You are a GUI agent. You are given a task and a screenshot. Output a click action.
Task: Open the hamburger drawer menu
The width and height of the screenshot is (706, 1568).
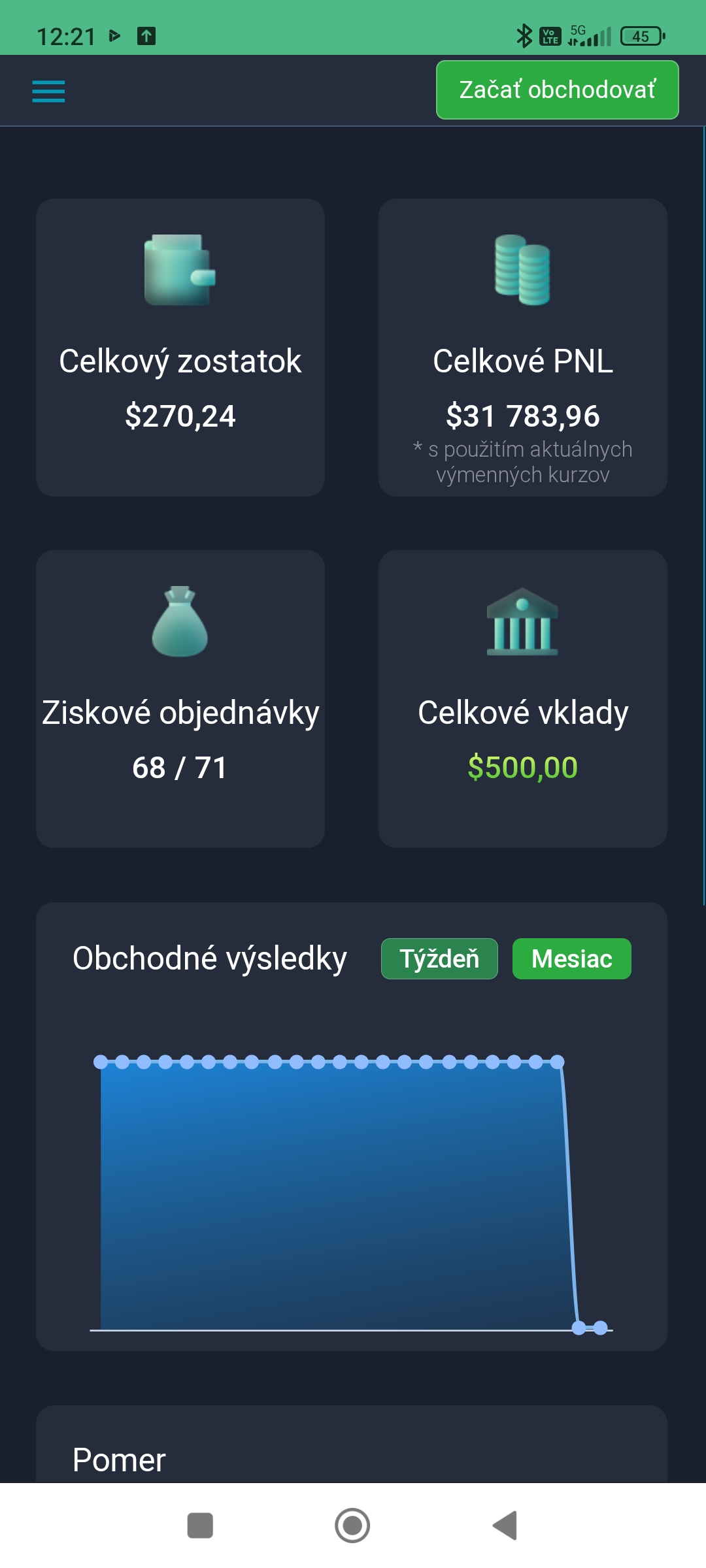48,91
